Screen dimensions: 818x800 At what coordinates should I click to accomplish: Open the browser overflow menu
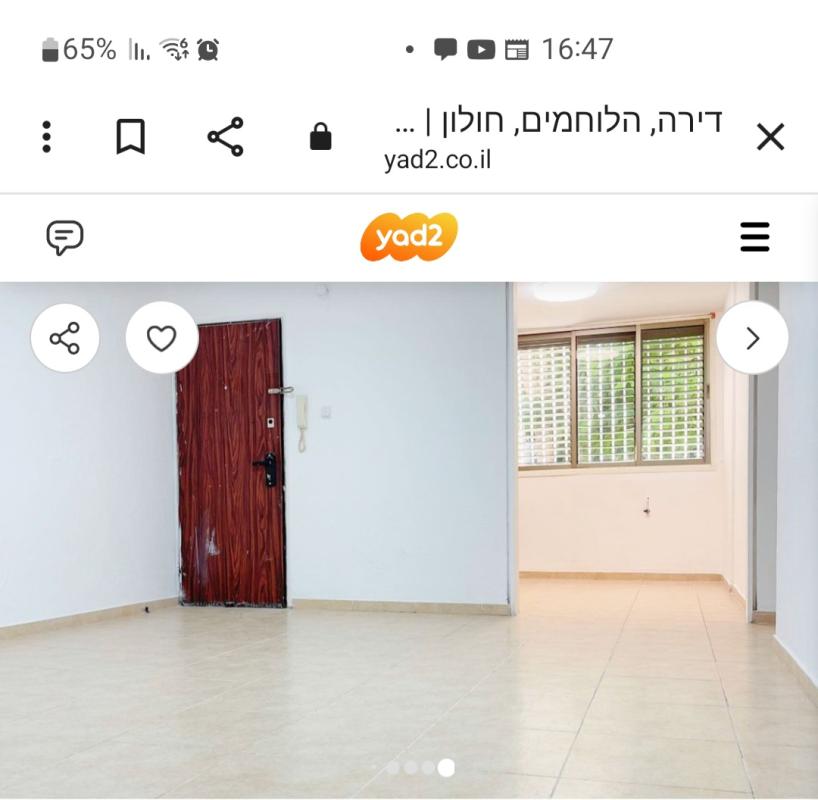click(x=46, y=137)
